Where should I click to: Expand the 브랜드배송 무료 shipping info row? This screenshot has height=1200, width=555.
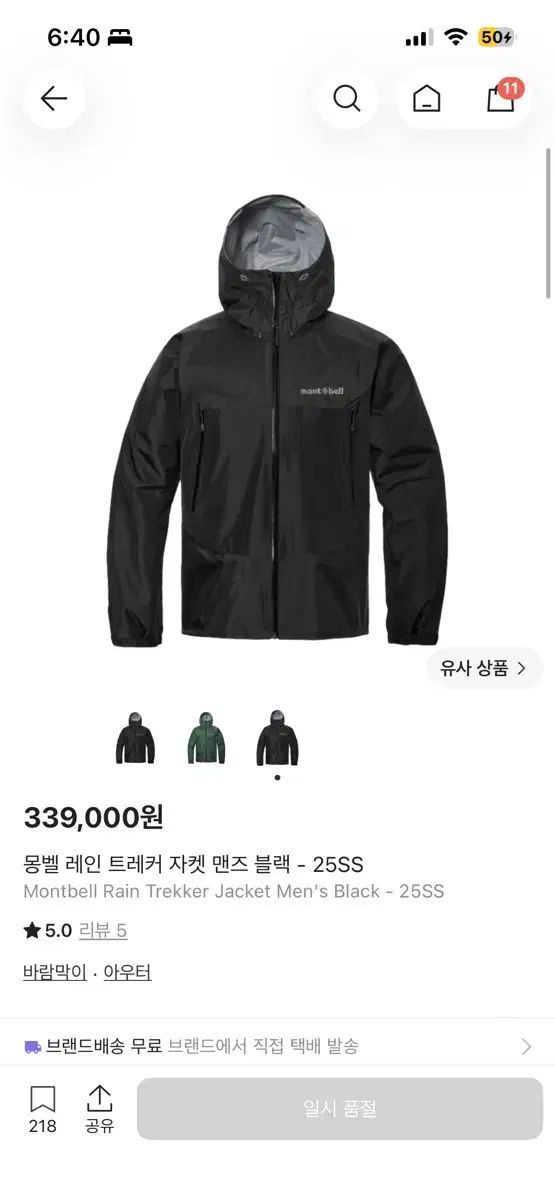pos(277,1046)
